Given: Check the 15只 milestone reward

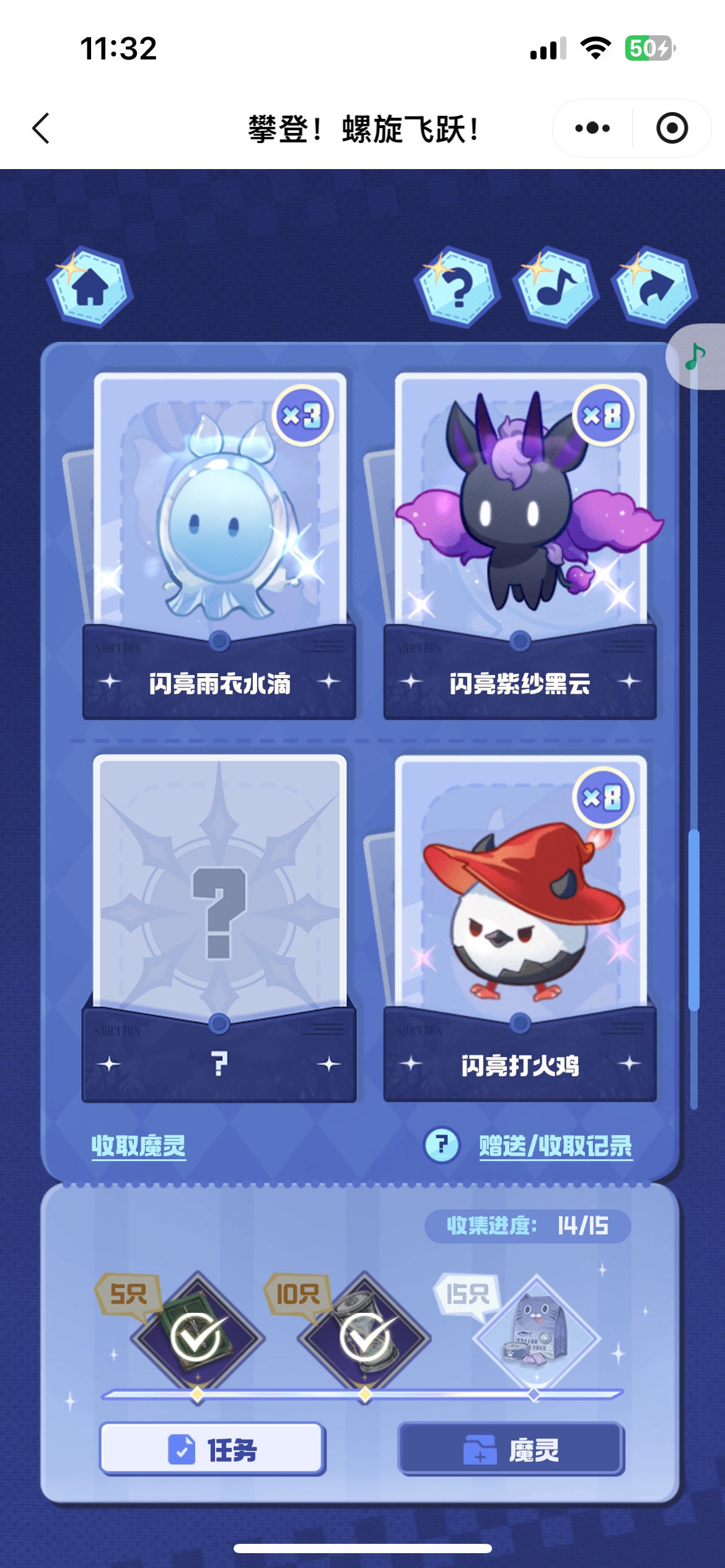Looking at the screenshot, I should [x=535, y=1338].
